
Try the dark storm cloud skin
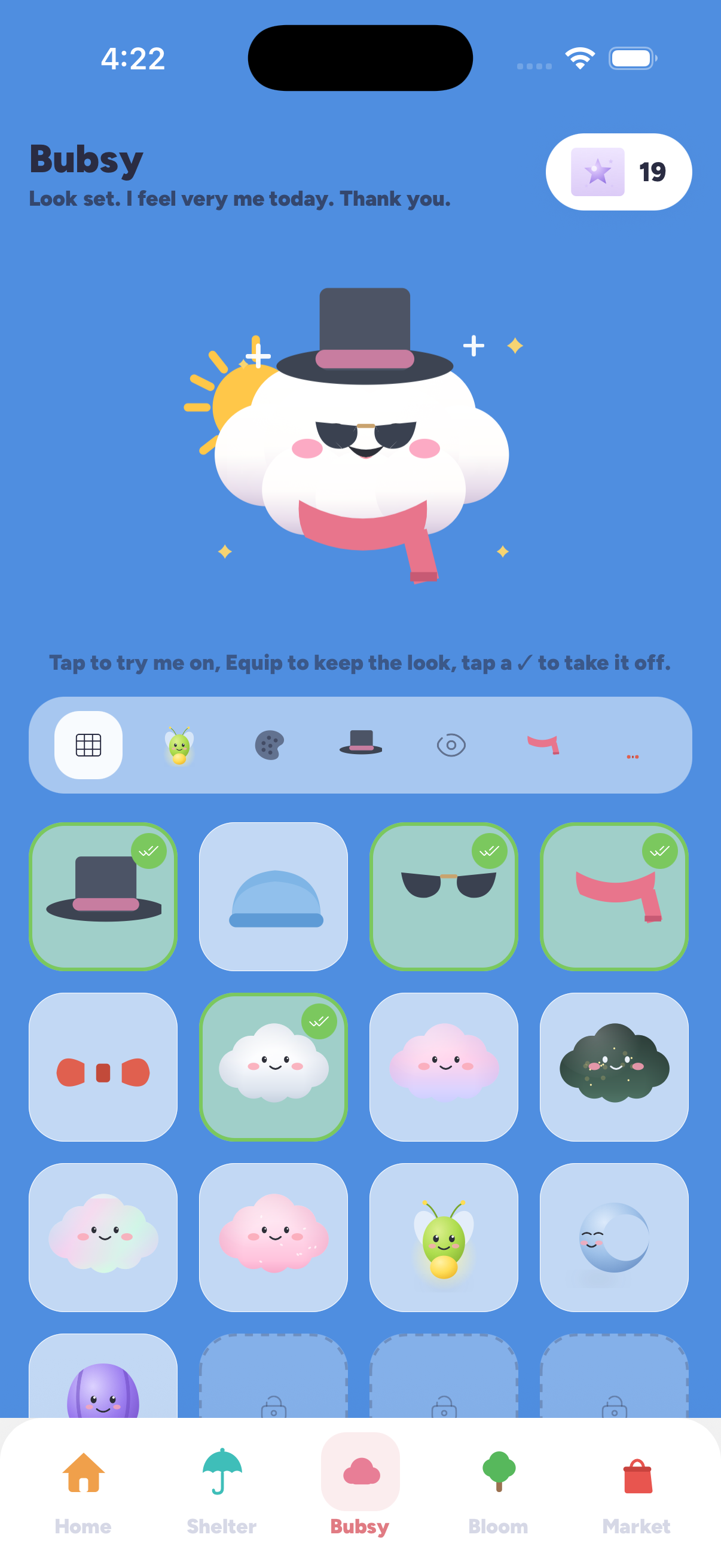[614, 1066]
